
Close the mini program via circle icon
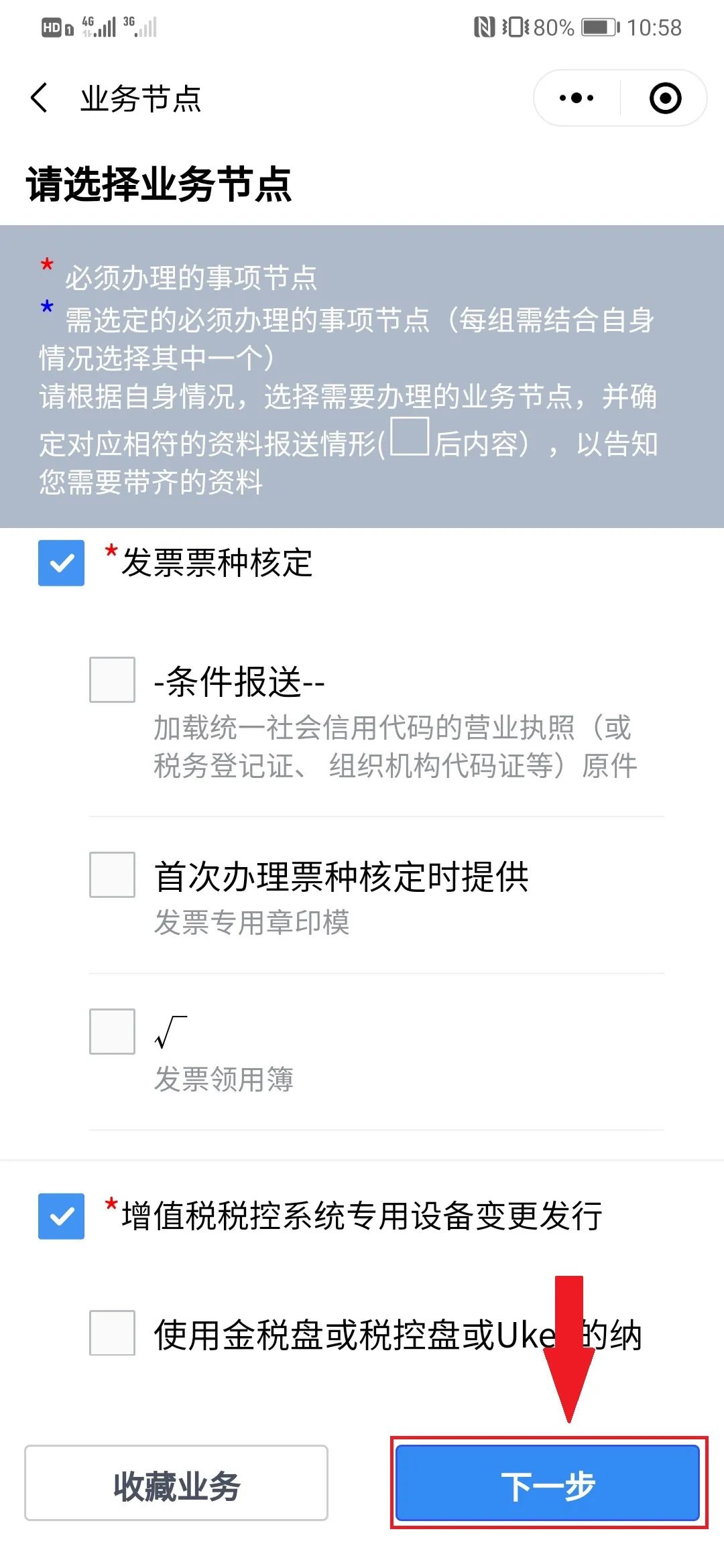pyautogui.click(x=665, y=98)
